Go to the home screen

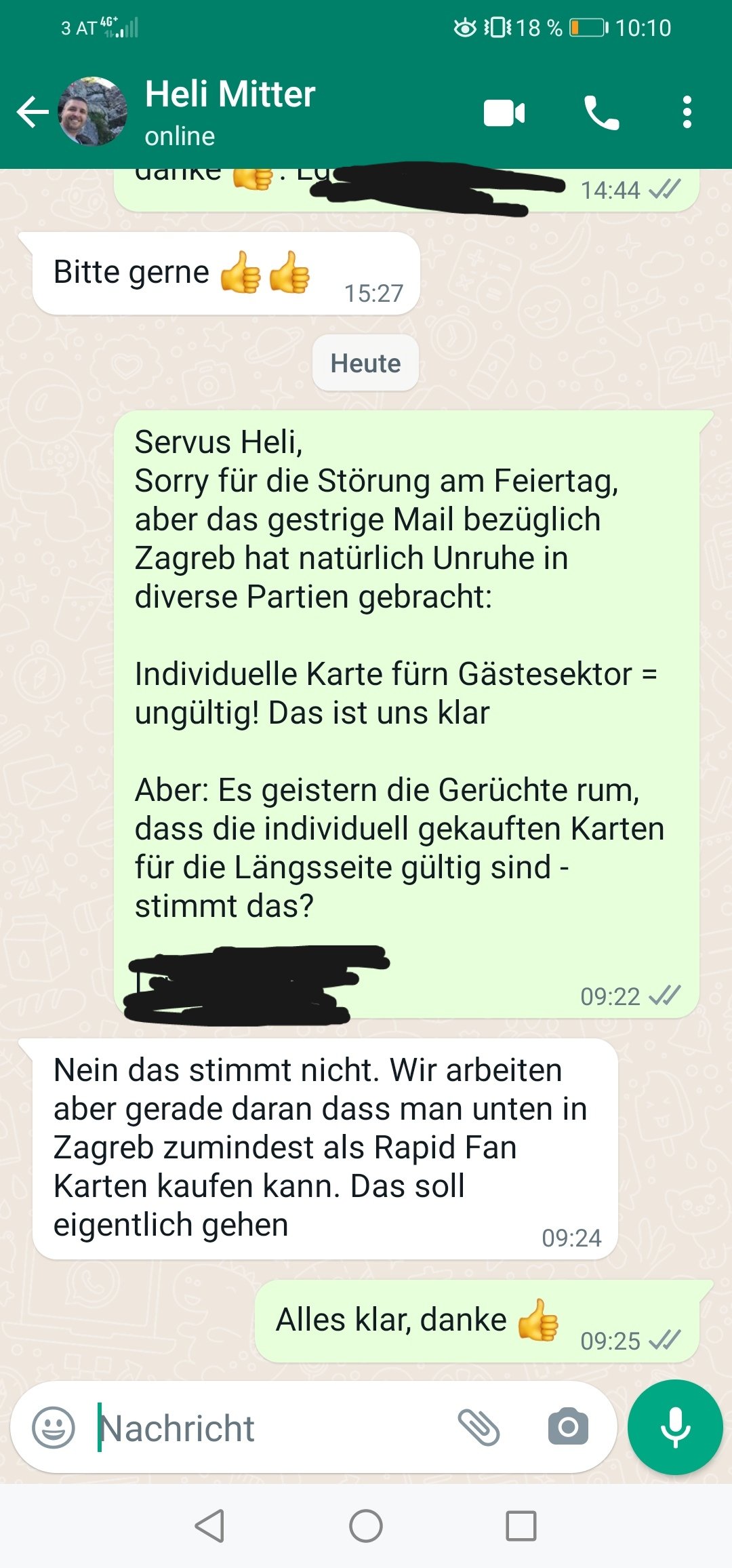(x=366, y=1526)
